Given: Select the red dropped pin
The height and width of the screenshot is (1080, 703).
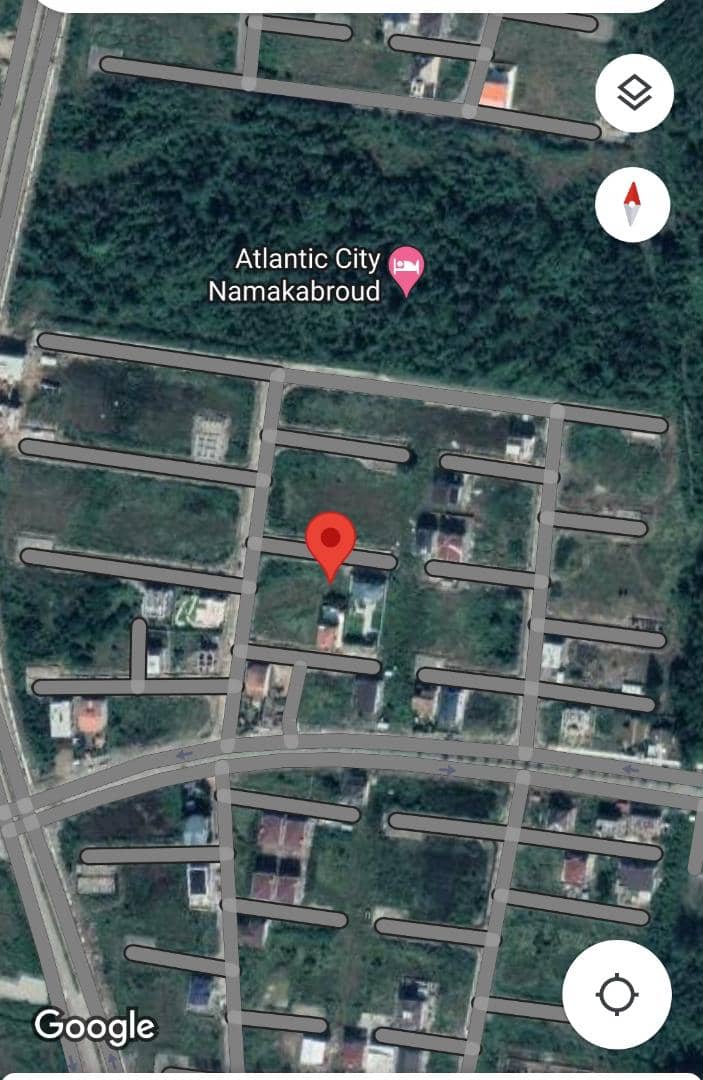Looking at the screenshot, I should coord(331,541).
